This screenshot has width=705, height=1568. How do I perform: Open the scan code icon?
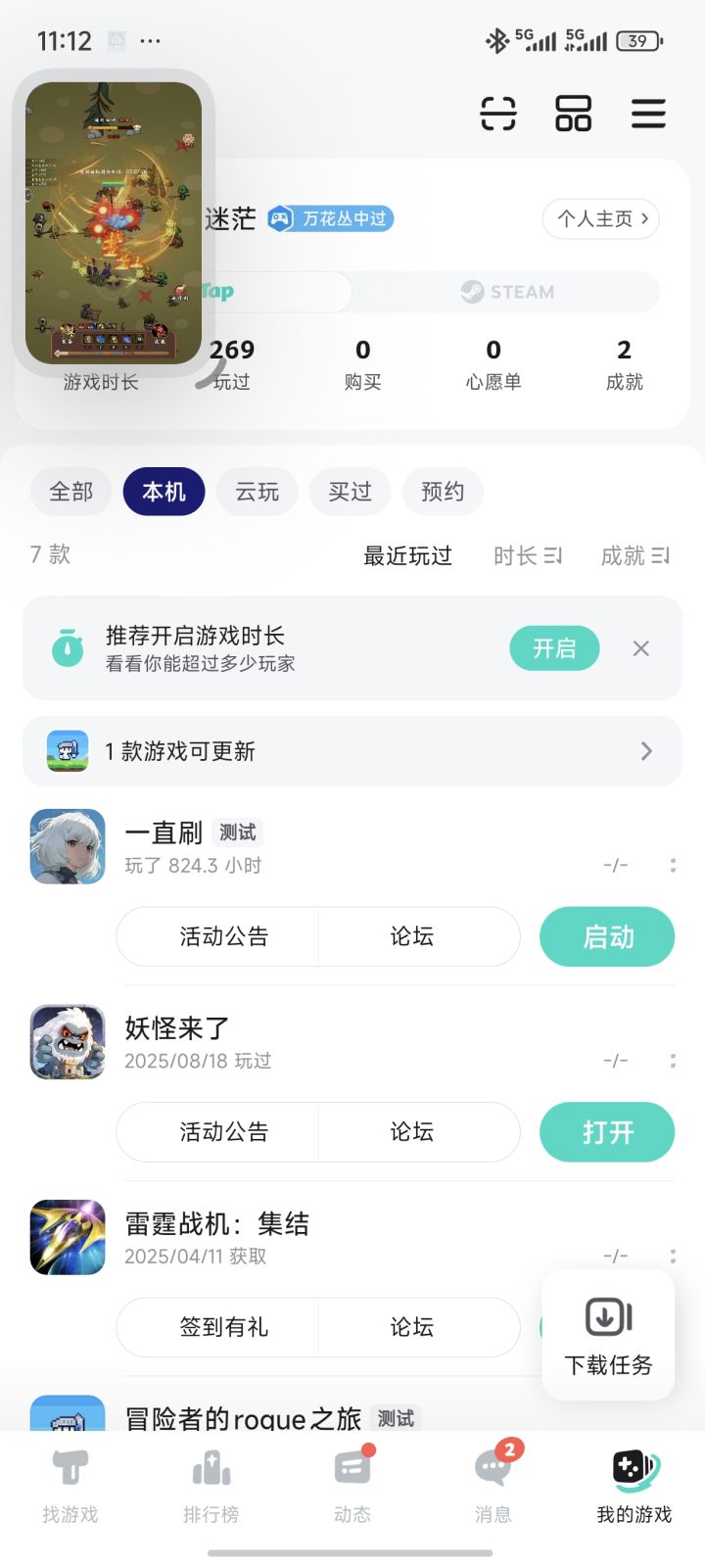(498, 114)
